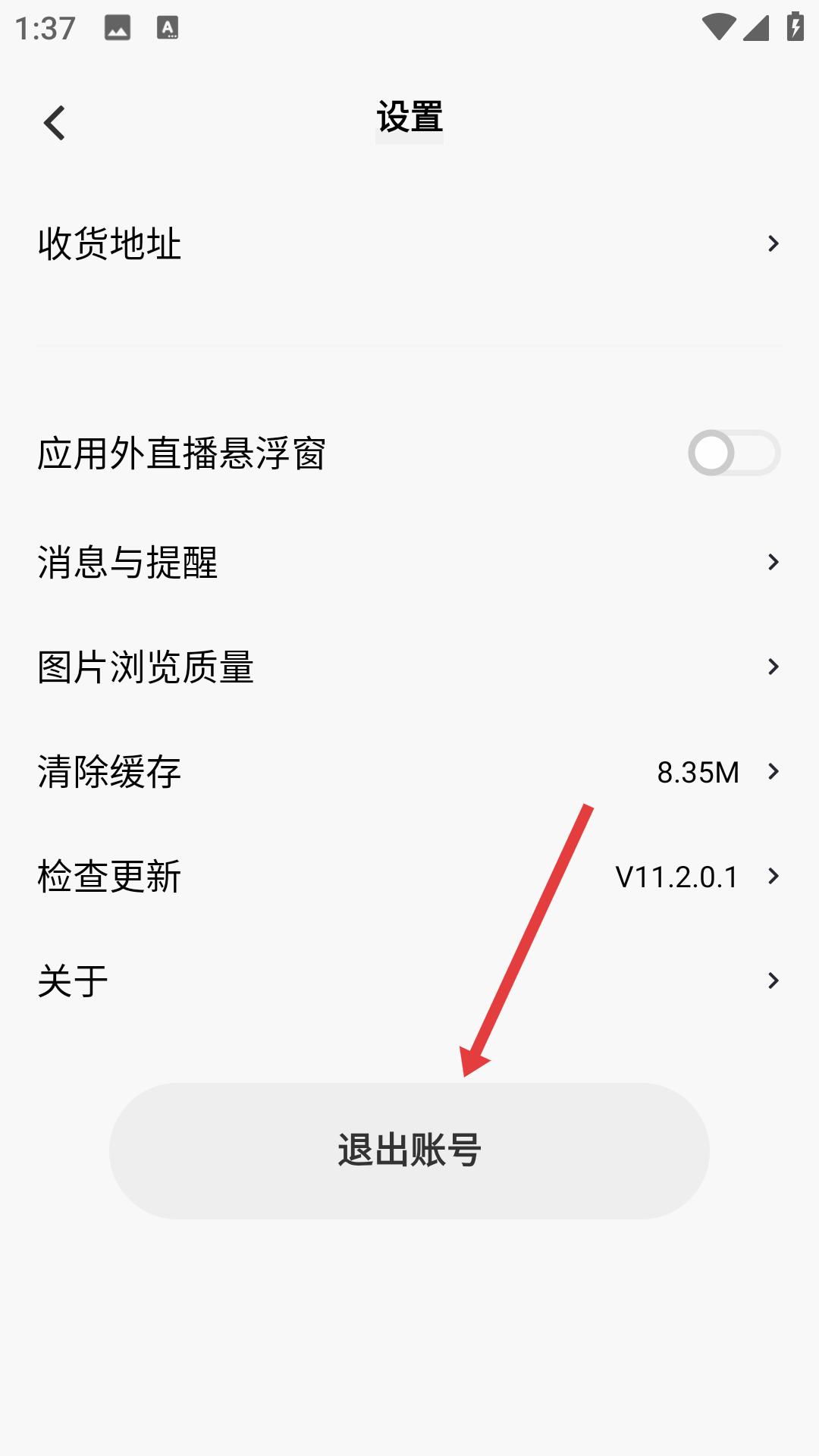
Task: Tap the 退出账号 button
Action: pyautogui.click(x=409, y=1150)
